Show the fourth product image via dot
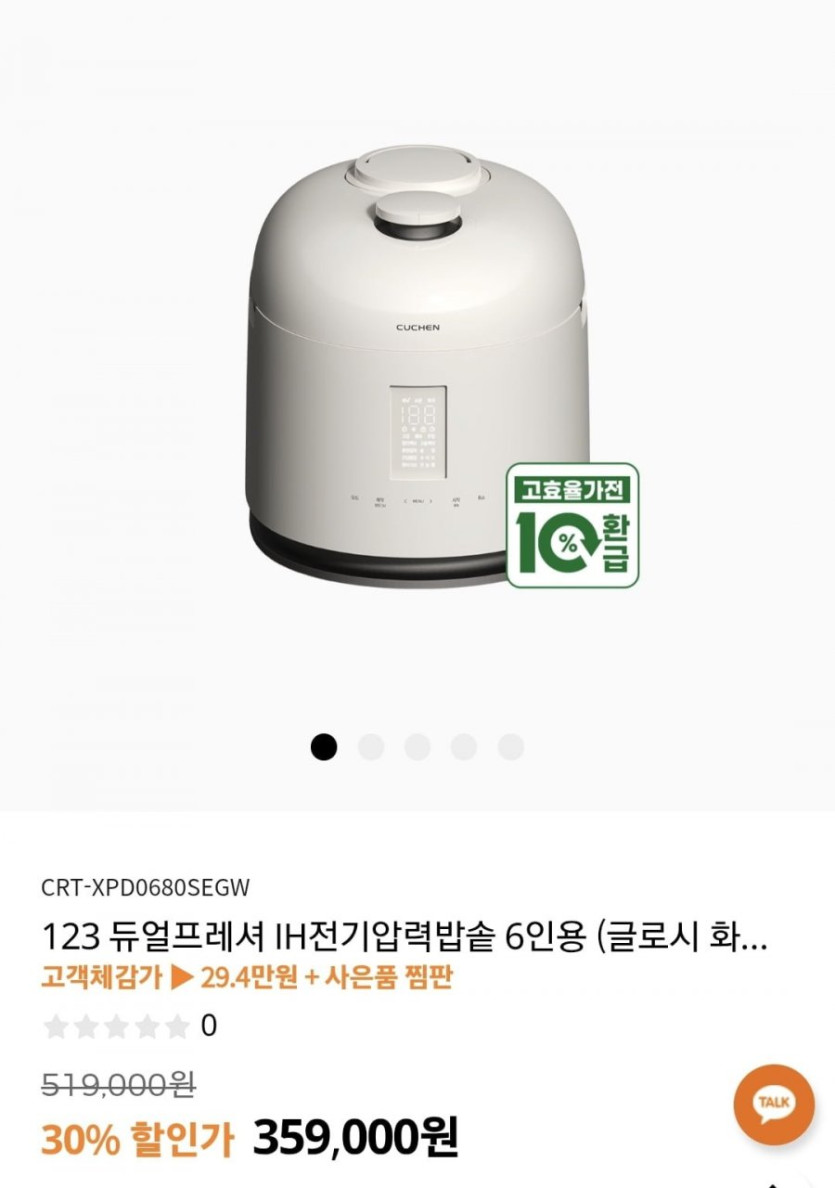 pyautogui.click(x=464, y=747)
